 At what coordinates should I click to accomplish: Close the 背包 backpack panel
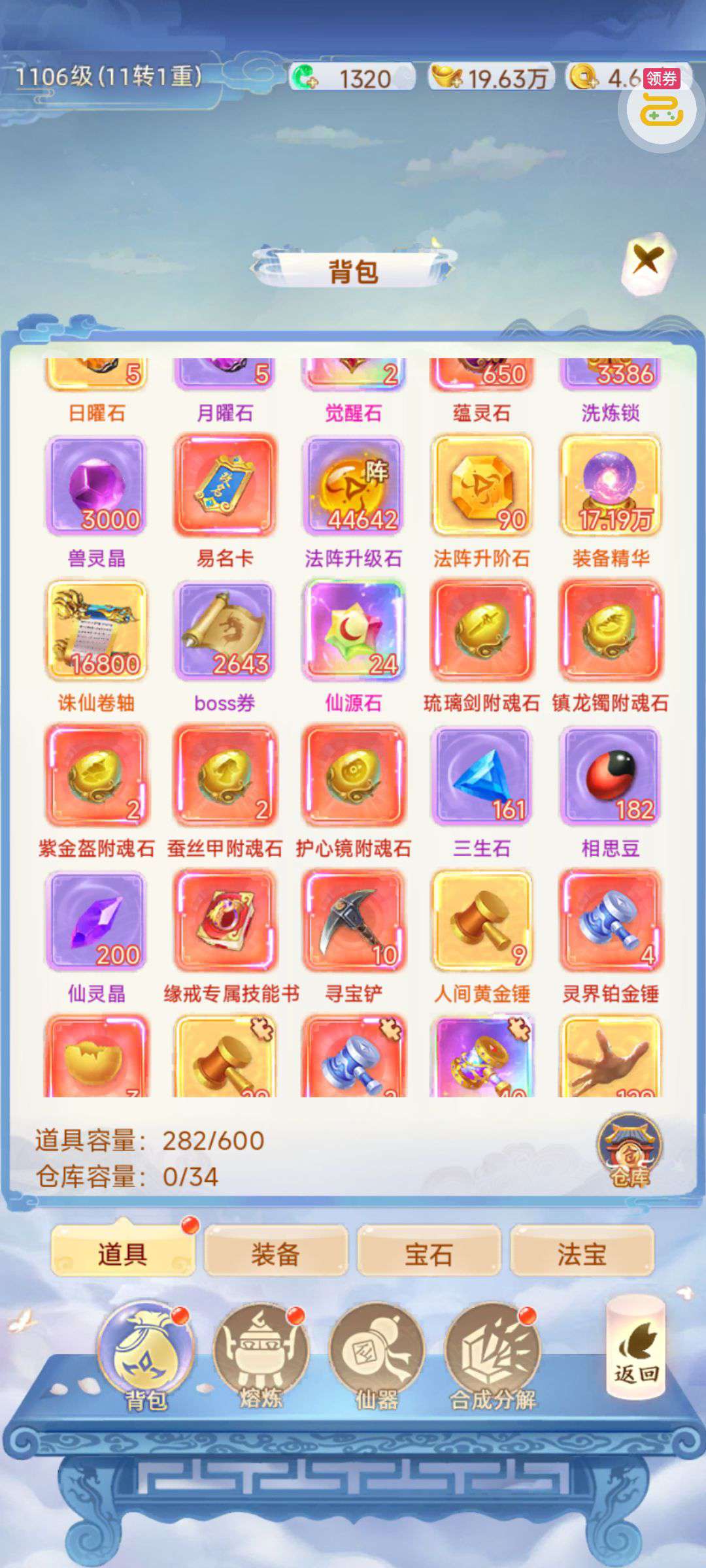[x=647, y=262]
